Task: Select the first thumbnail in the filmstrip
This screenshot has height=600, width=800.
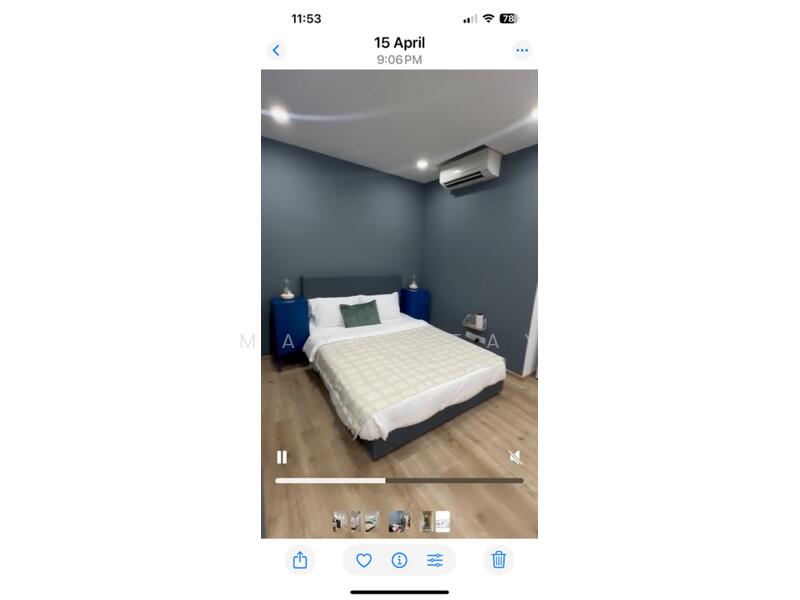Action: coord(340,521)
